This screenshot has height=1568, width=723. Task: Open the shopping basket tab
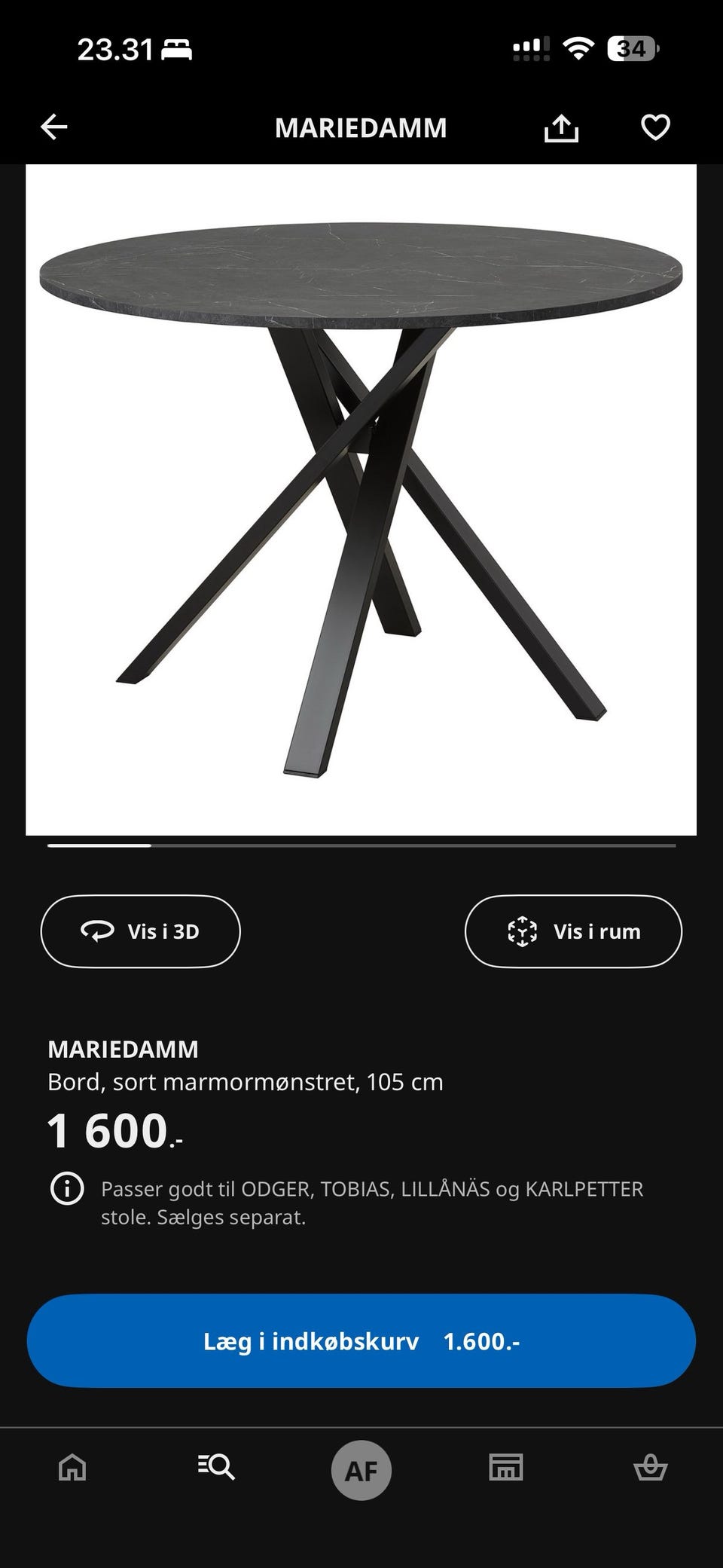(651, 1468)
